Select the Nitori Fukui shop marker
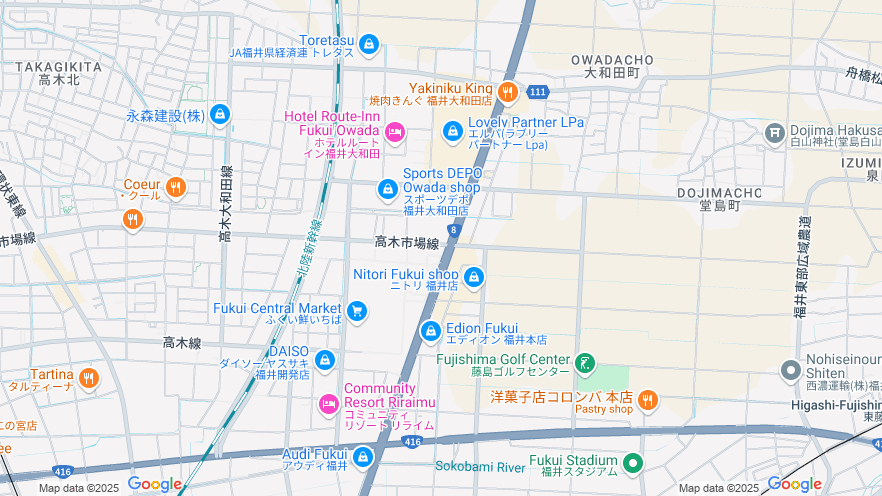Viewport: 882px width, 496px height. click(474, 276)
